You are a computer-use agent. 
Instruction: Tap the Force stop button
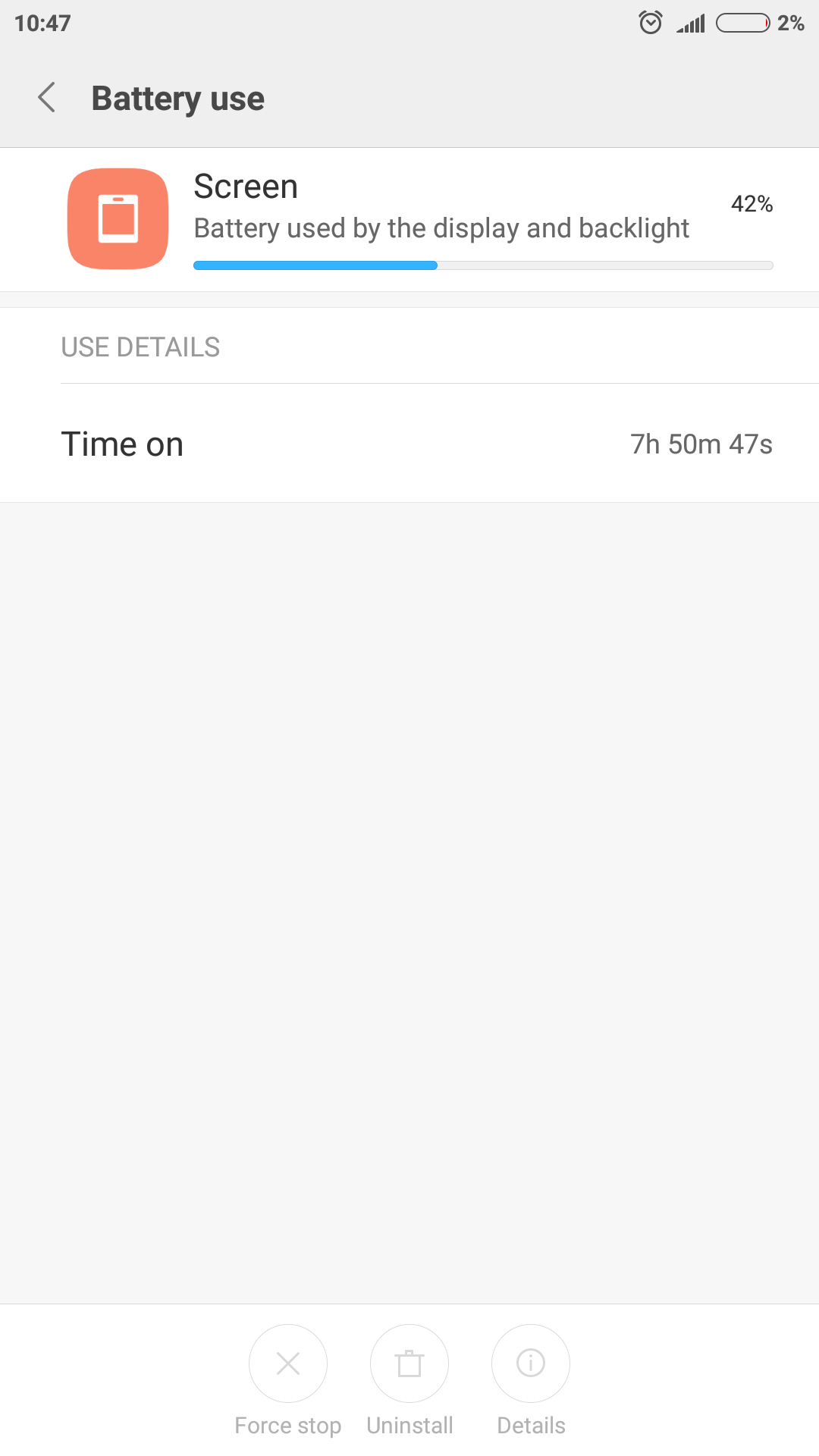pos(288,1364)
